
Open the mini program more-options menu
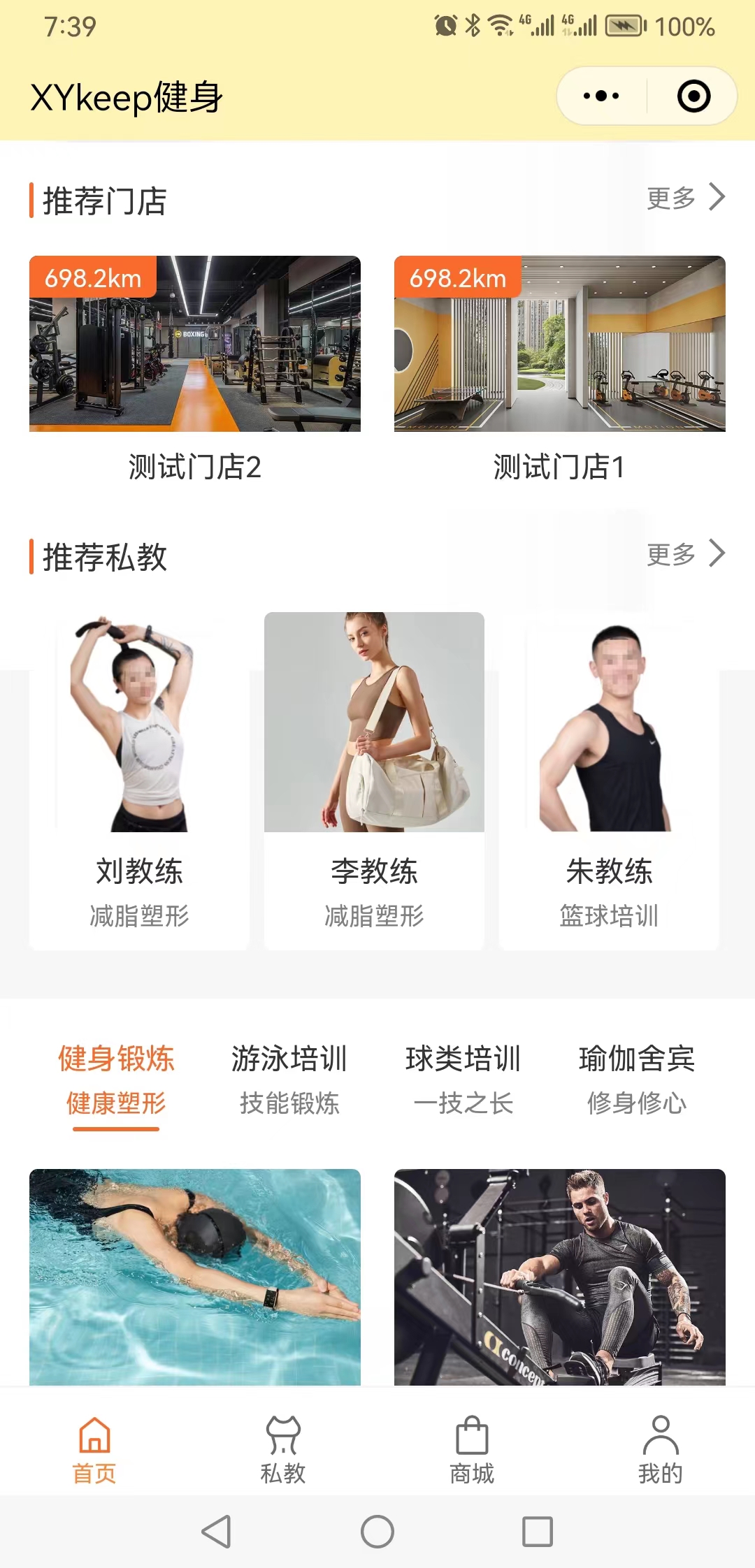pyautogui.click(x=601, y=96)
